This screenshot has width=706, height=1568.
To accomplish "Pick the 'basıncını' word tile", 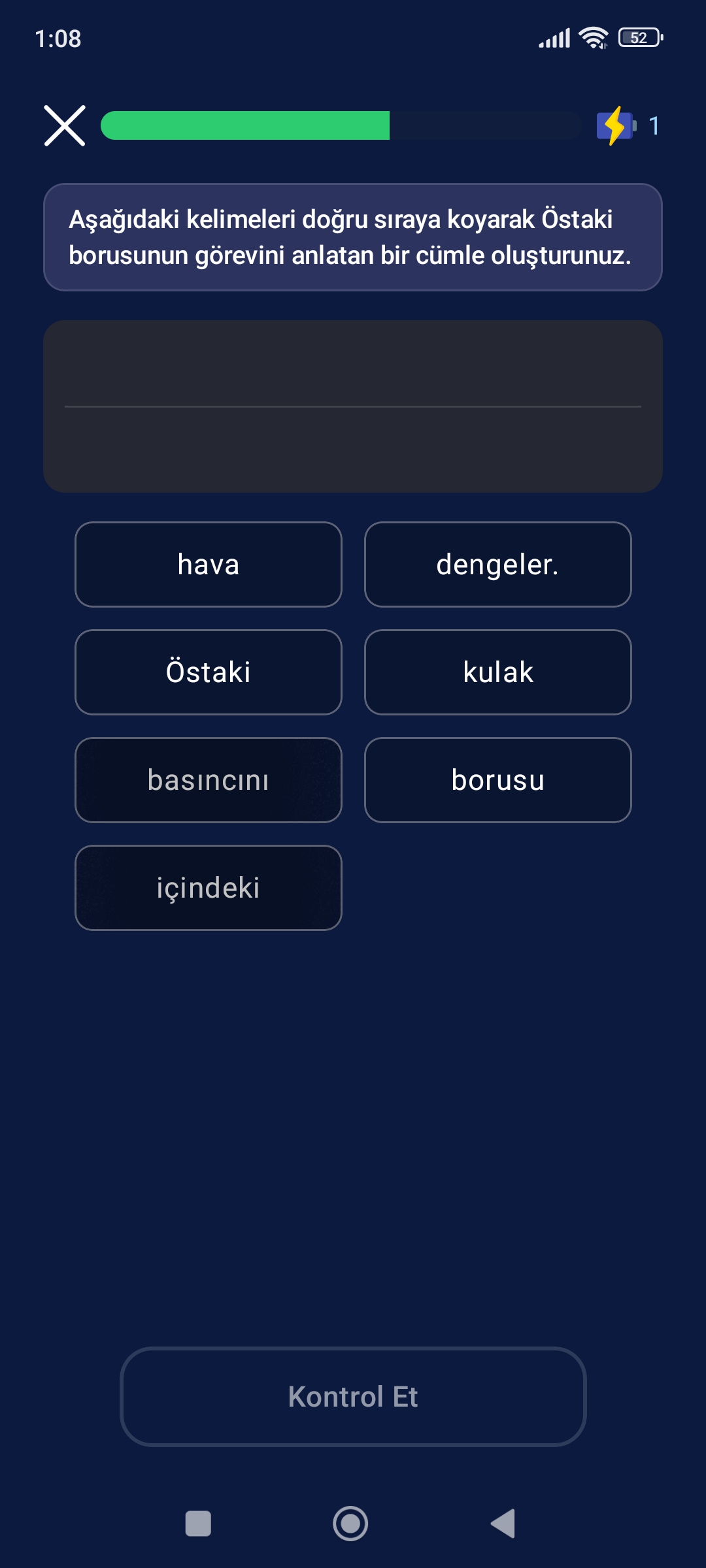I will 208,779.
